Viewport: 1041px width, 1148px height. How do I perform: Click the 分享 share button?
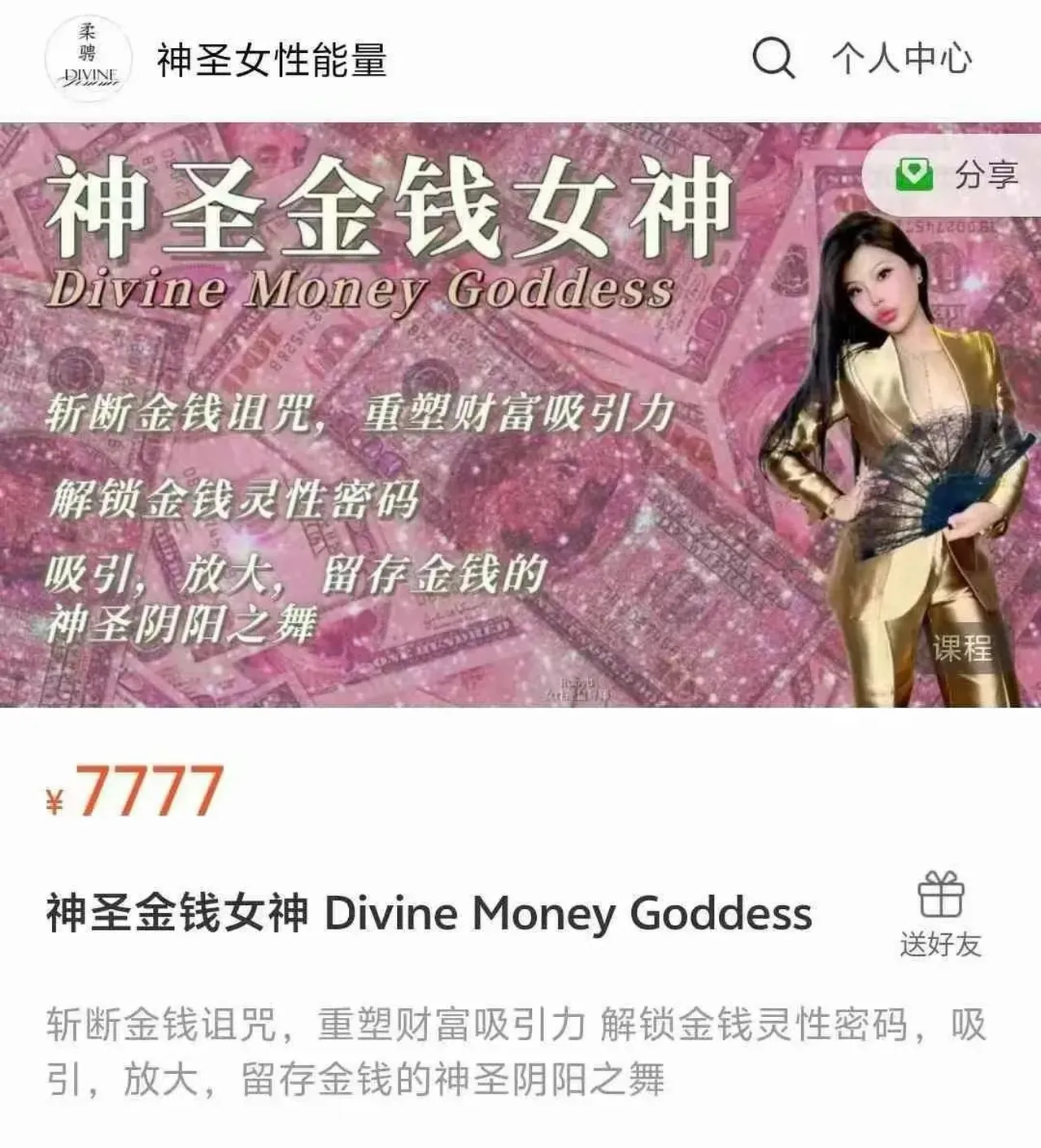947,173
